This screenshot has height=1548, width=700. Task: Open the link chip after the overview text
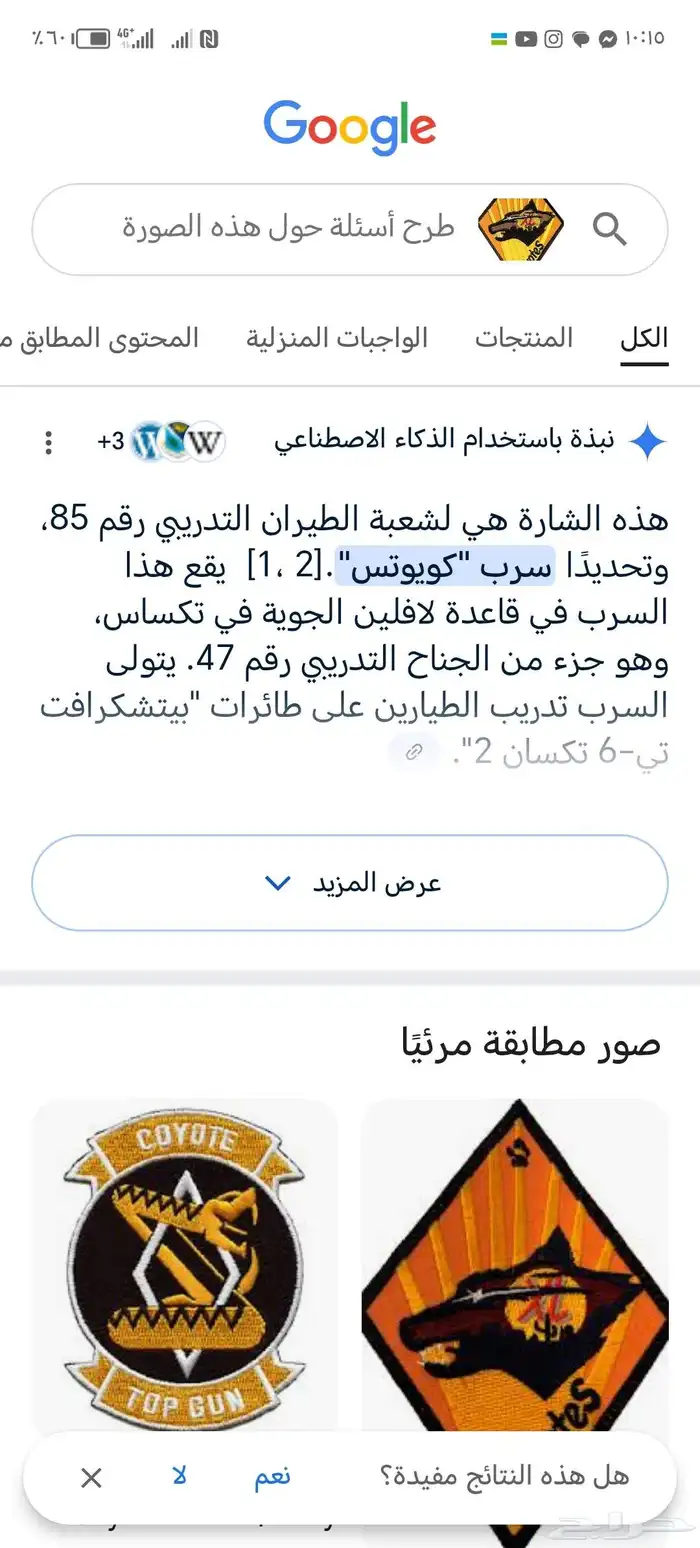(413, 753)
